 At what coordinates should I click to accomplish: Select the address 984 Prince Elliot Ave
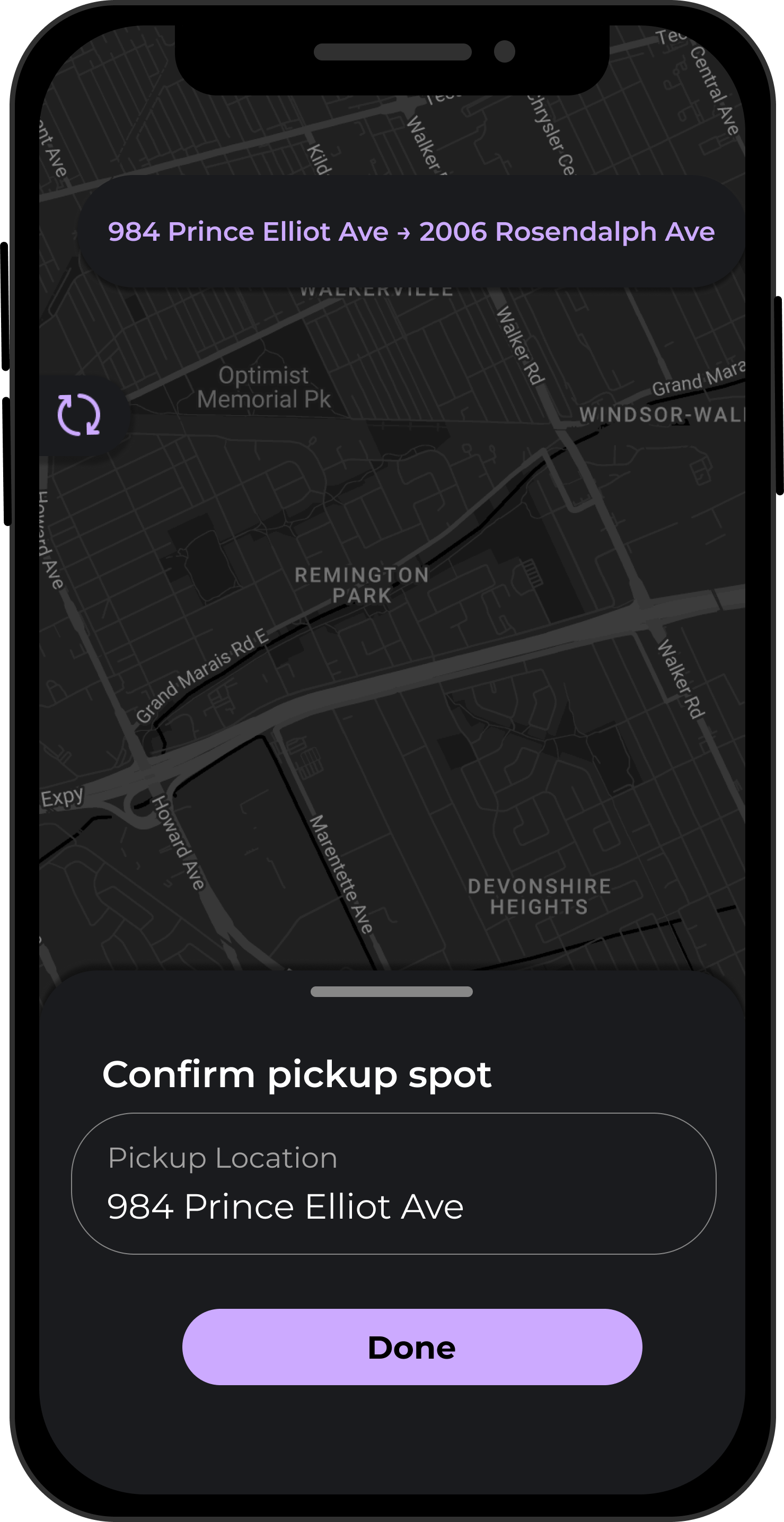click(286, 1206)
